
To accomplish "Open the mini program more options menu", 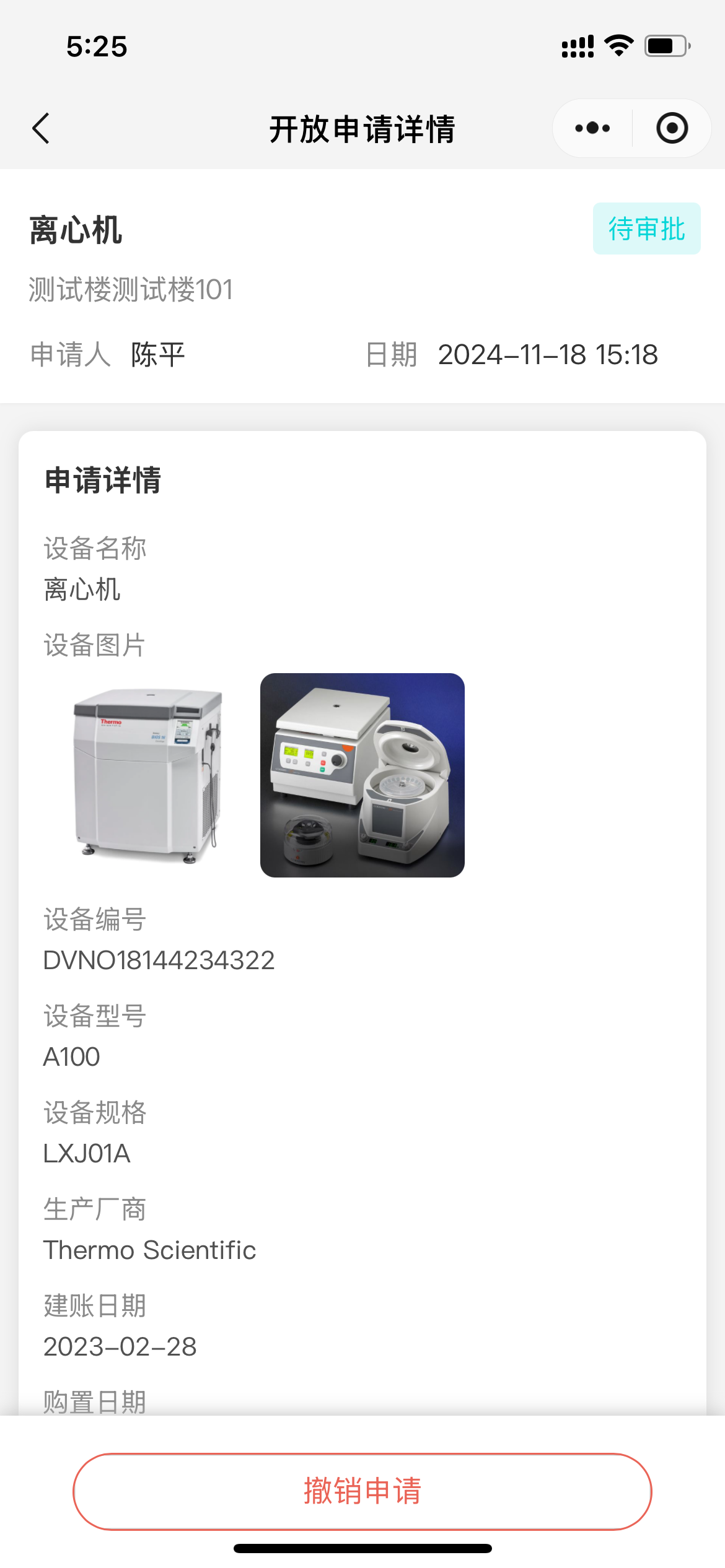I will click(592, 129).
